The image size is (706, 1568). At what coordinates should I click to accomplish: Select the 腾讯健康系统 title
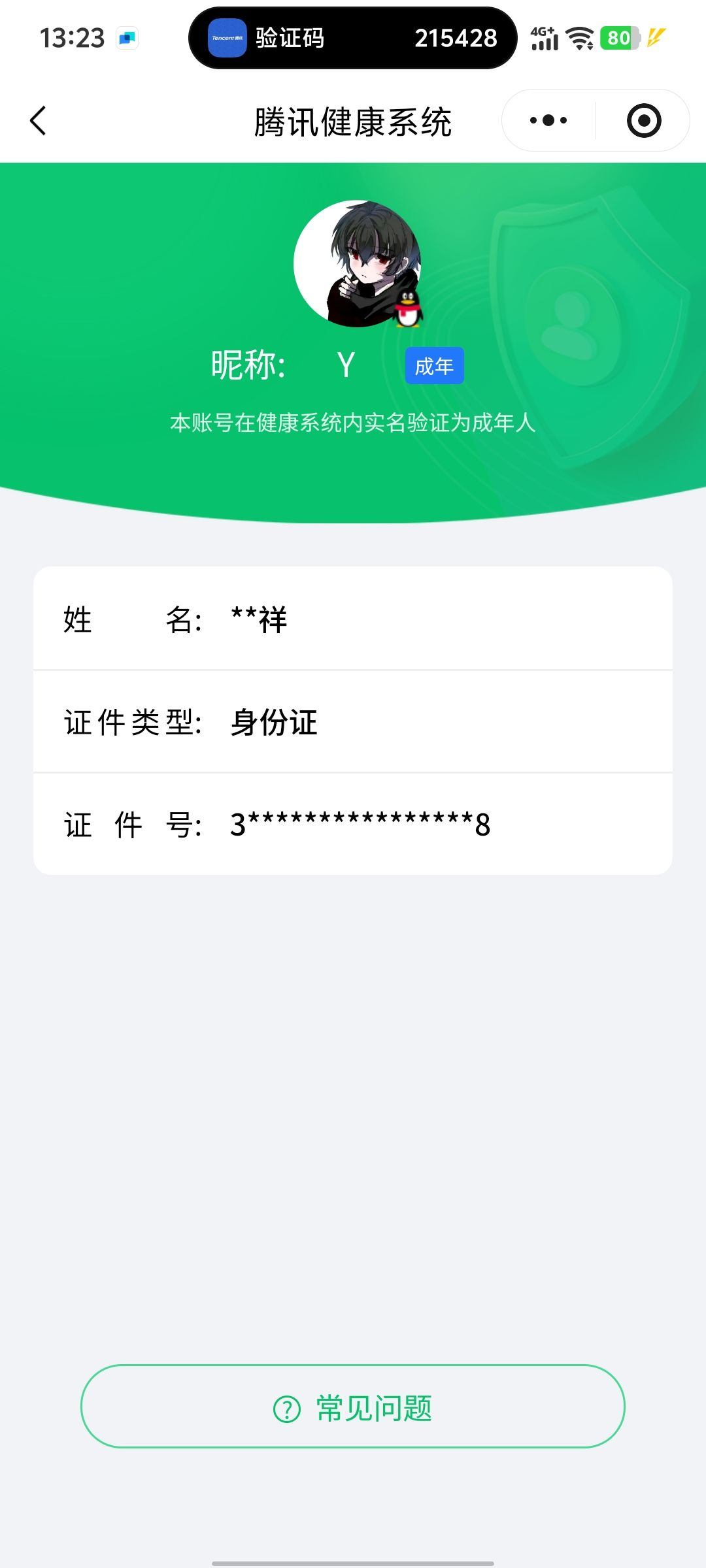pos(353,122)
